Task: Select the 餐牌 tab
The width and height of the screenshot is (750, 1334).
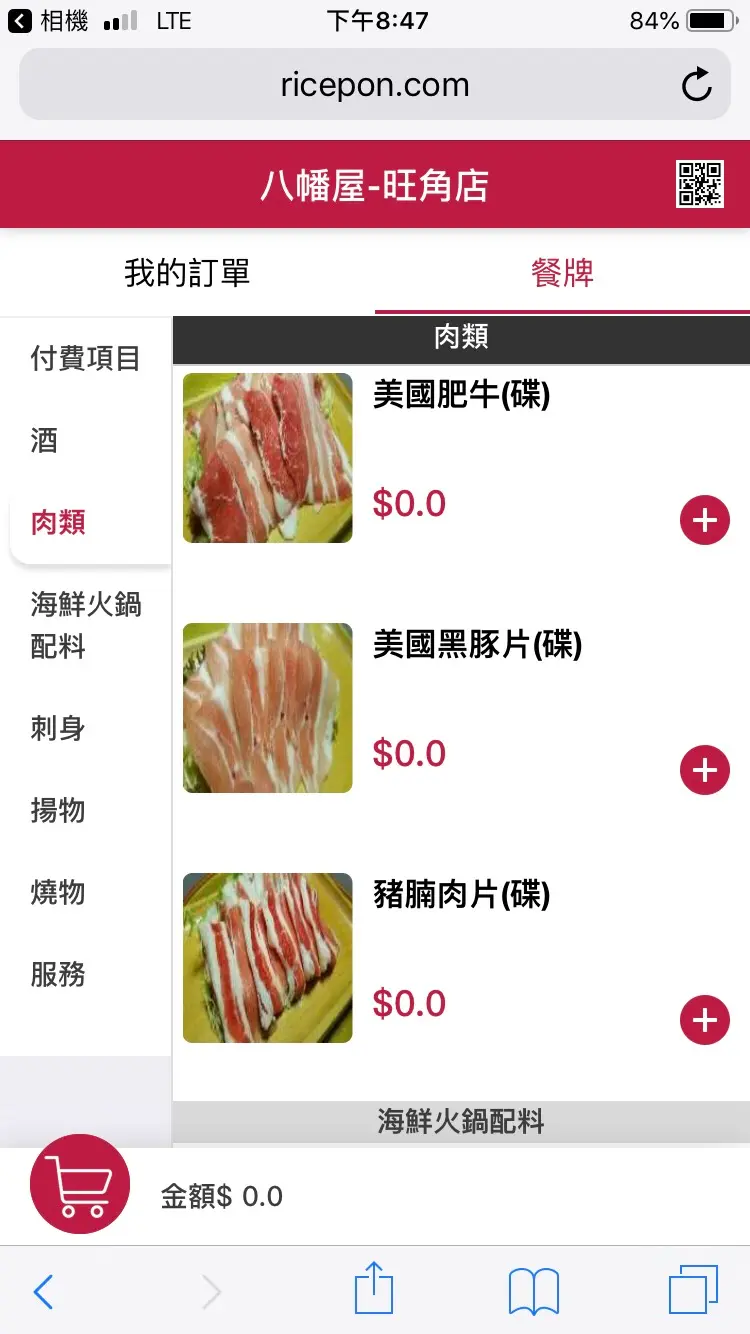Action: (x=562, y=273)
